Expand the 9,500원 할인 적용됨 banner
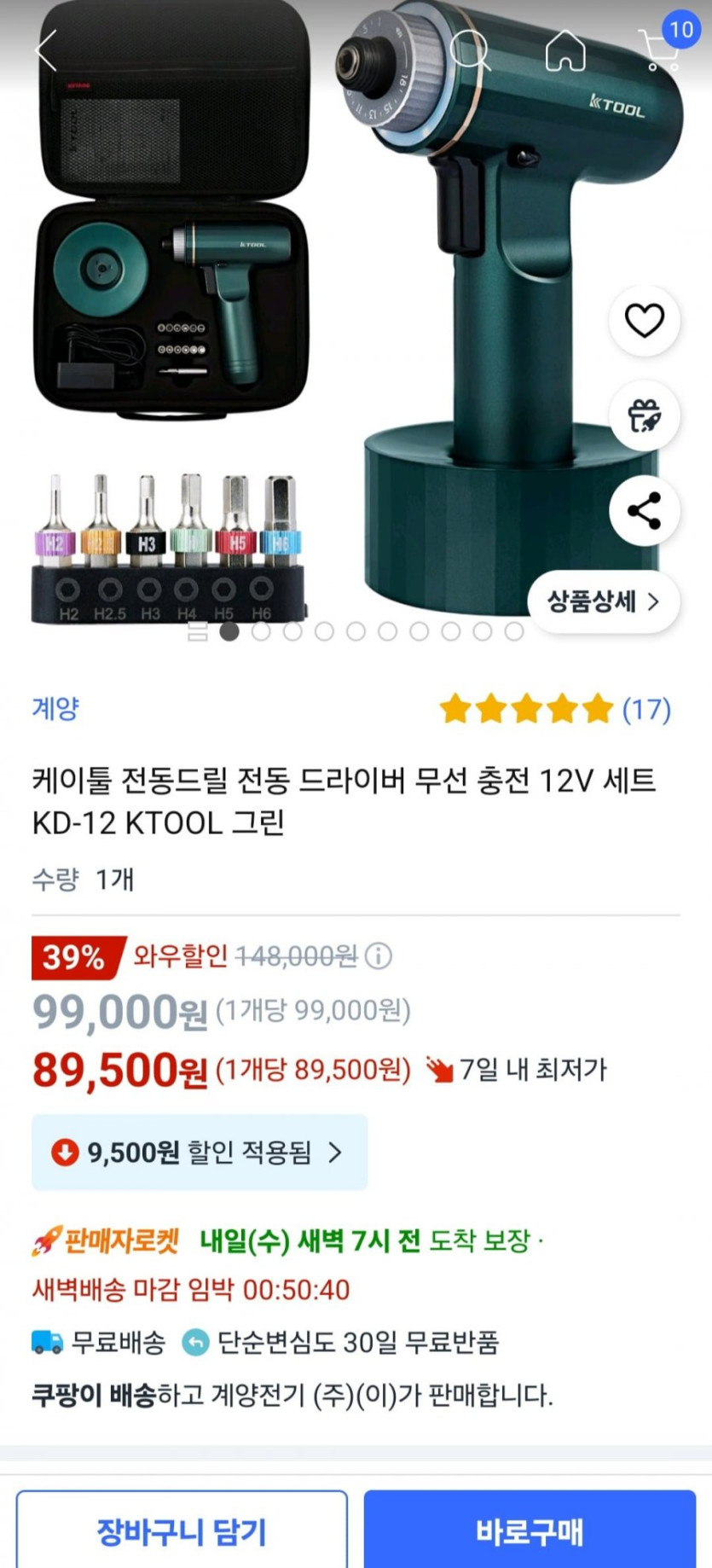 [200, 1153]
